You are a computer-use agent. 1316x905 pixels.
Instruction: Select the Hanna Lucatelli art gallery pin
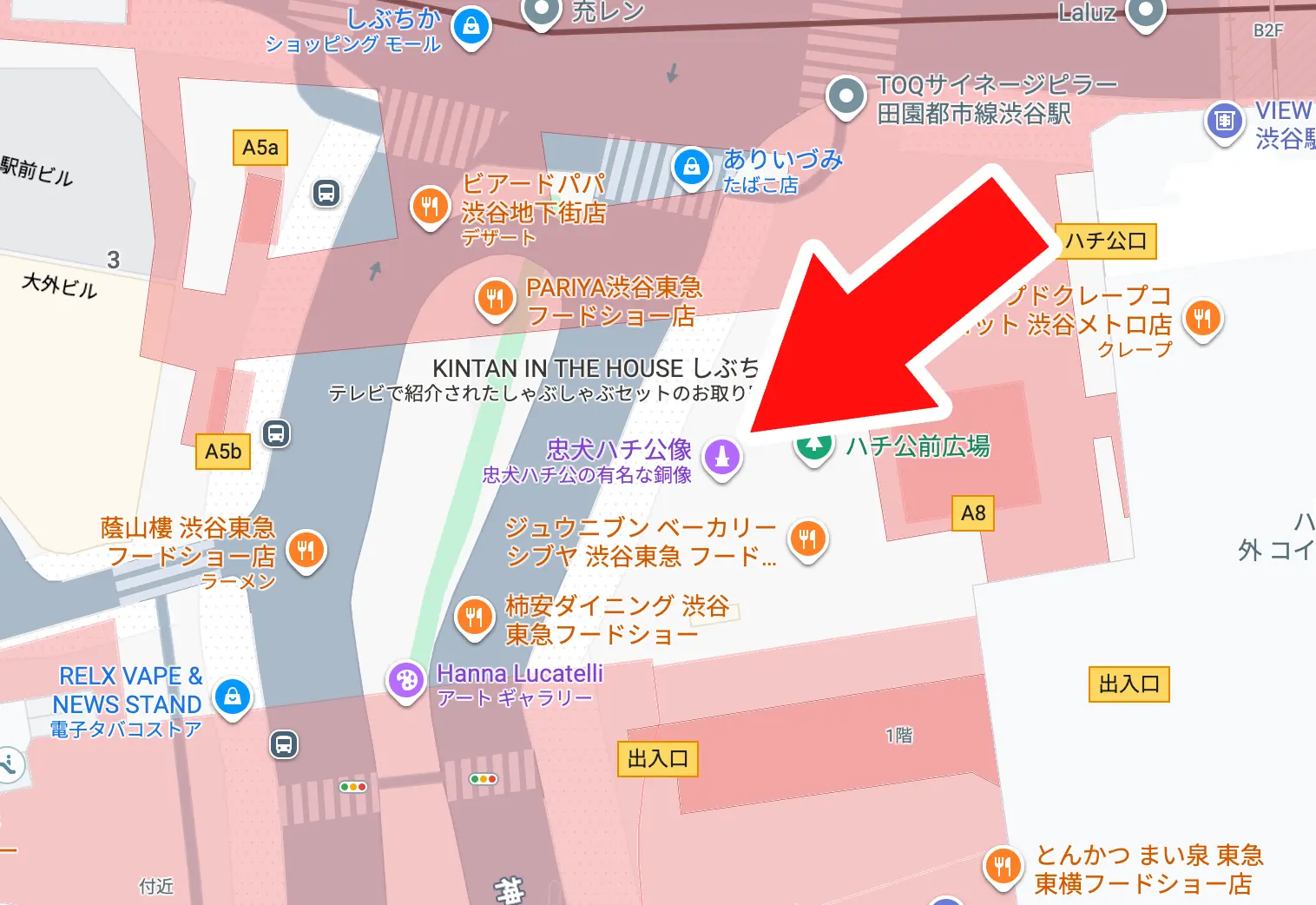[405, 680]
